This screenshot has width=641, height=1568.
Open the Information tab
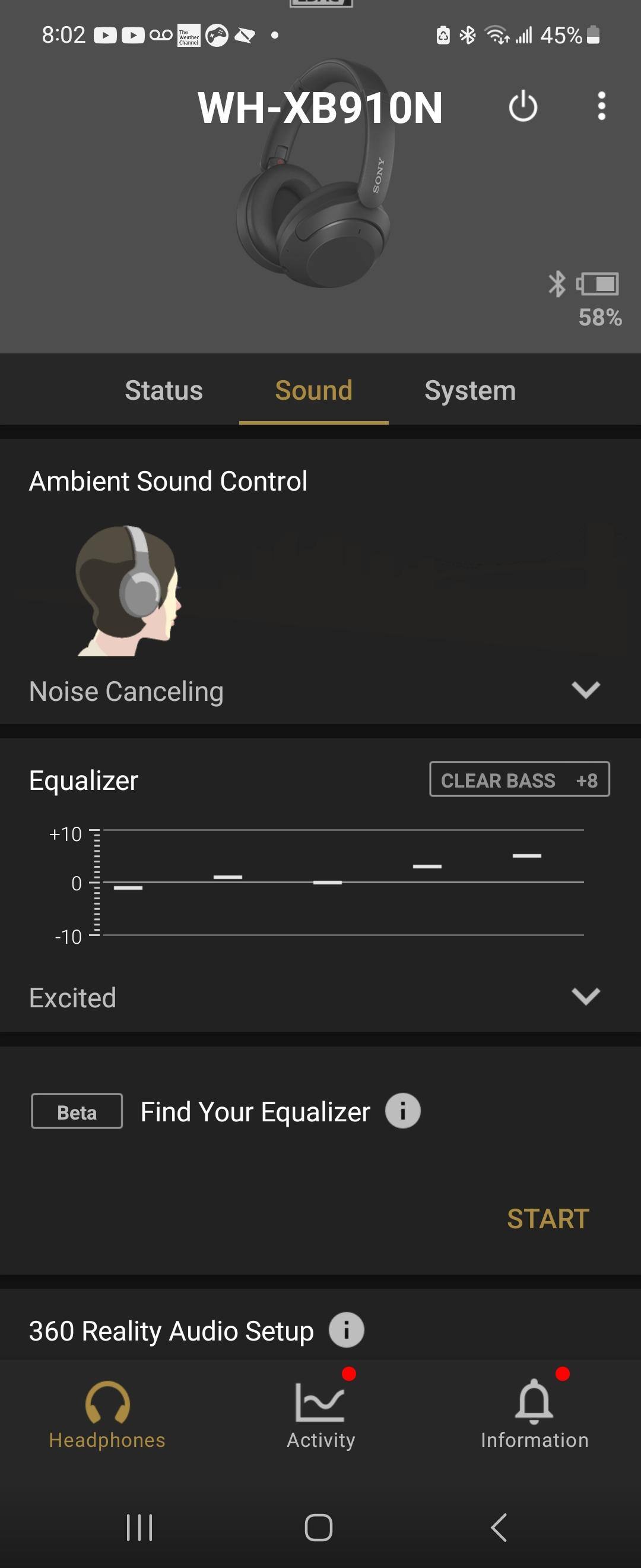tap(534, 1415)
